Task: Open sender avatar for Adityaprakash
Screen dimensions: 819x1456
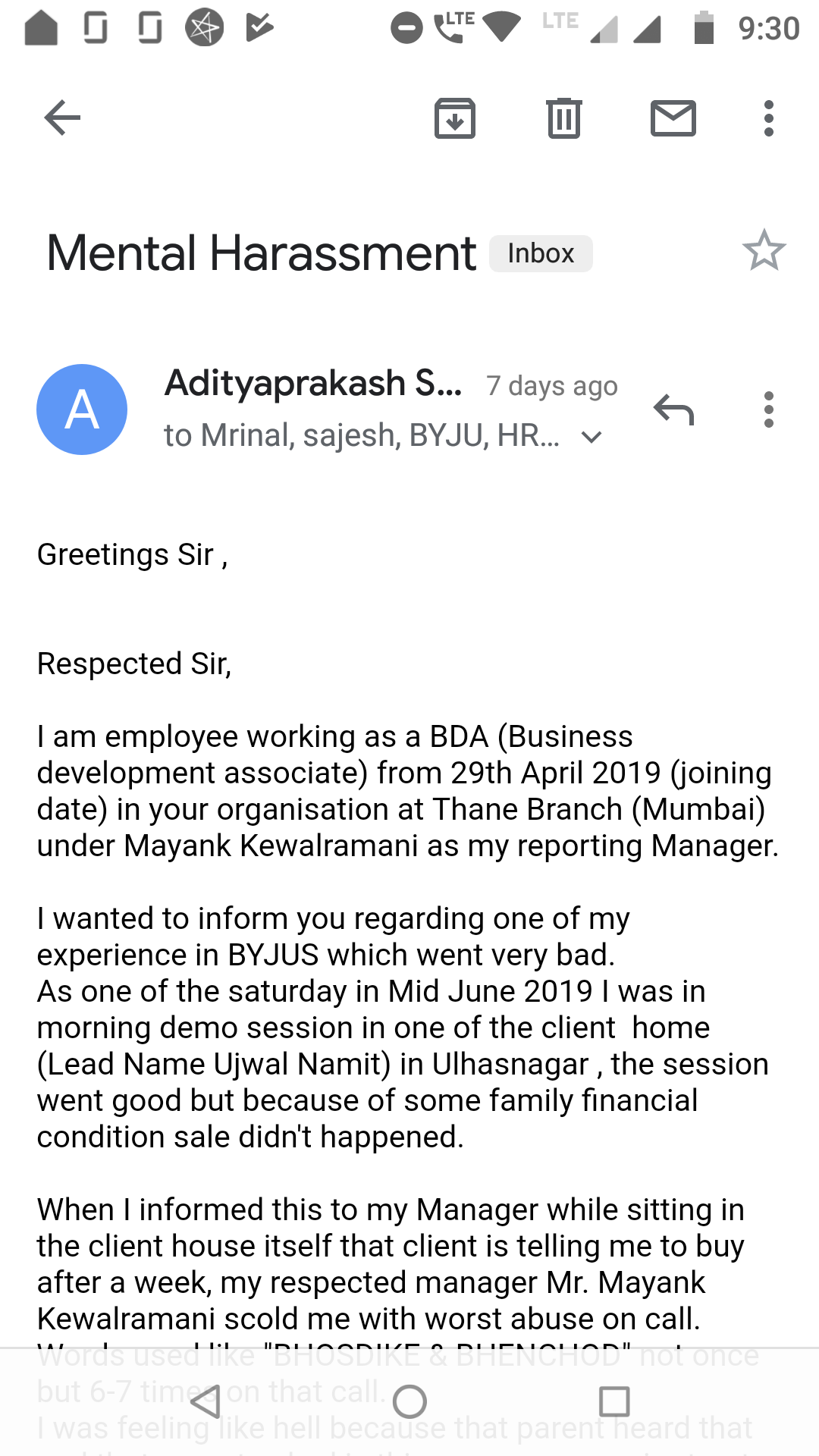Action: [82, 409]
